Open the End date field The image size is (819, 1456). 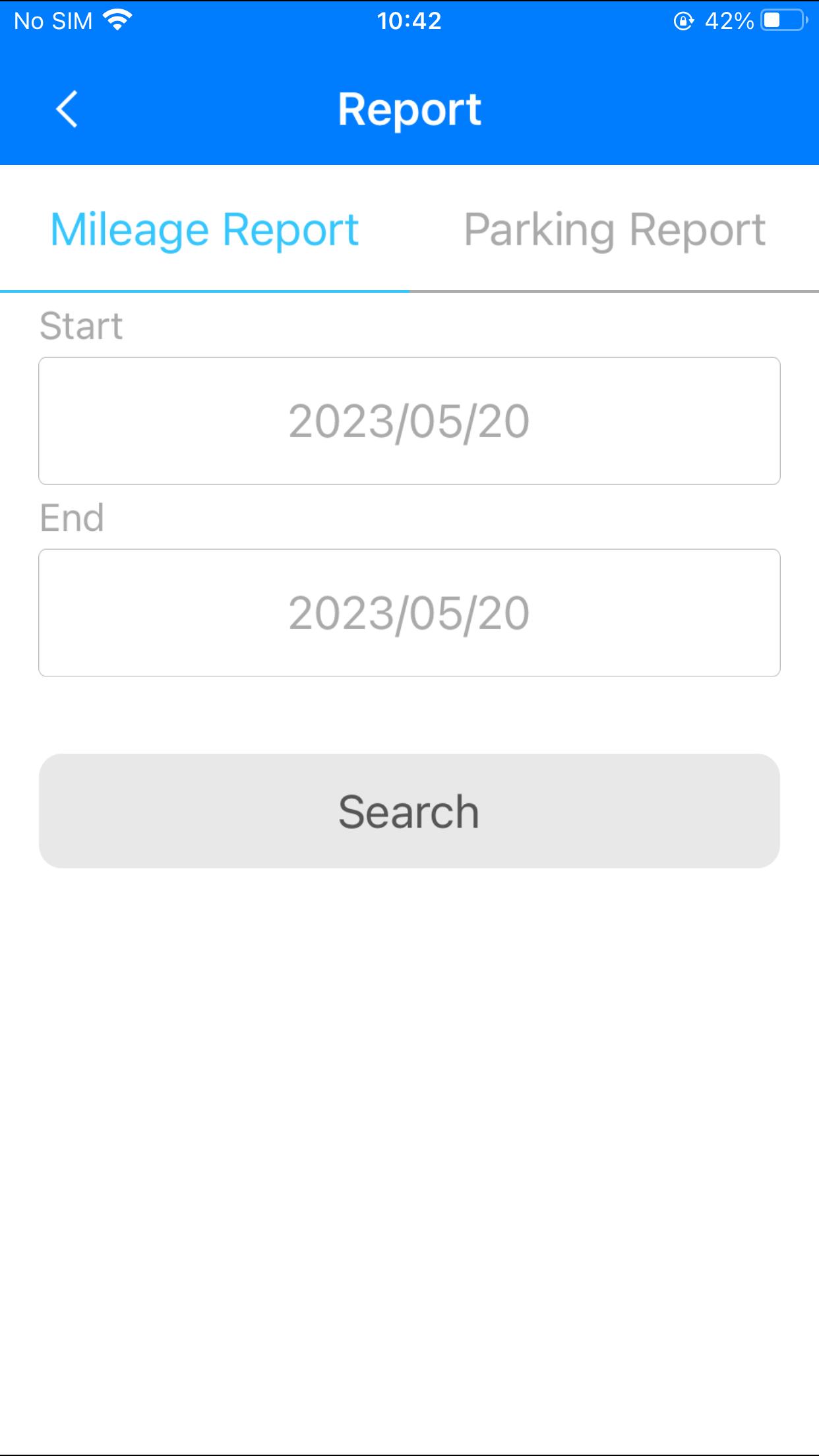coord(409,613)
